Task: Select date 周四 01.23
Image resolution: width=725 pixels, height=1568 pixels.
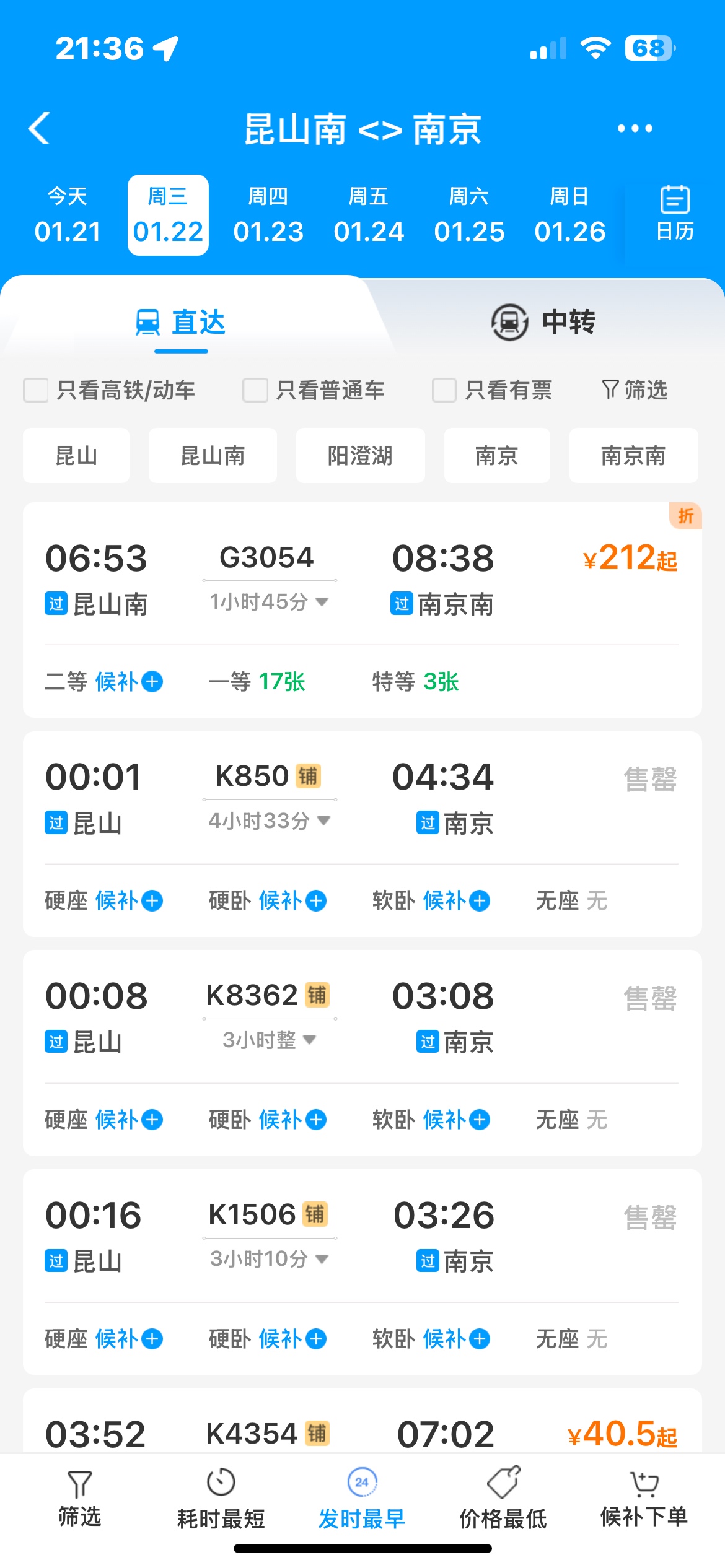Action: point(268,215)
